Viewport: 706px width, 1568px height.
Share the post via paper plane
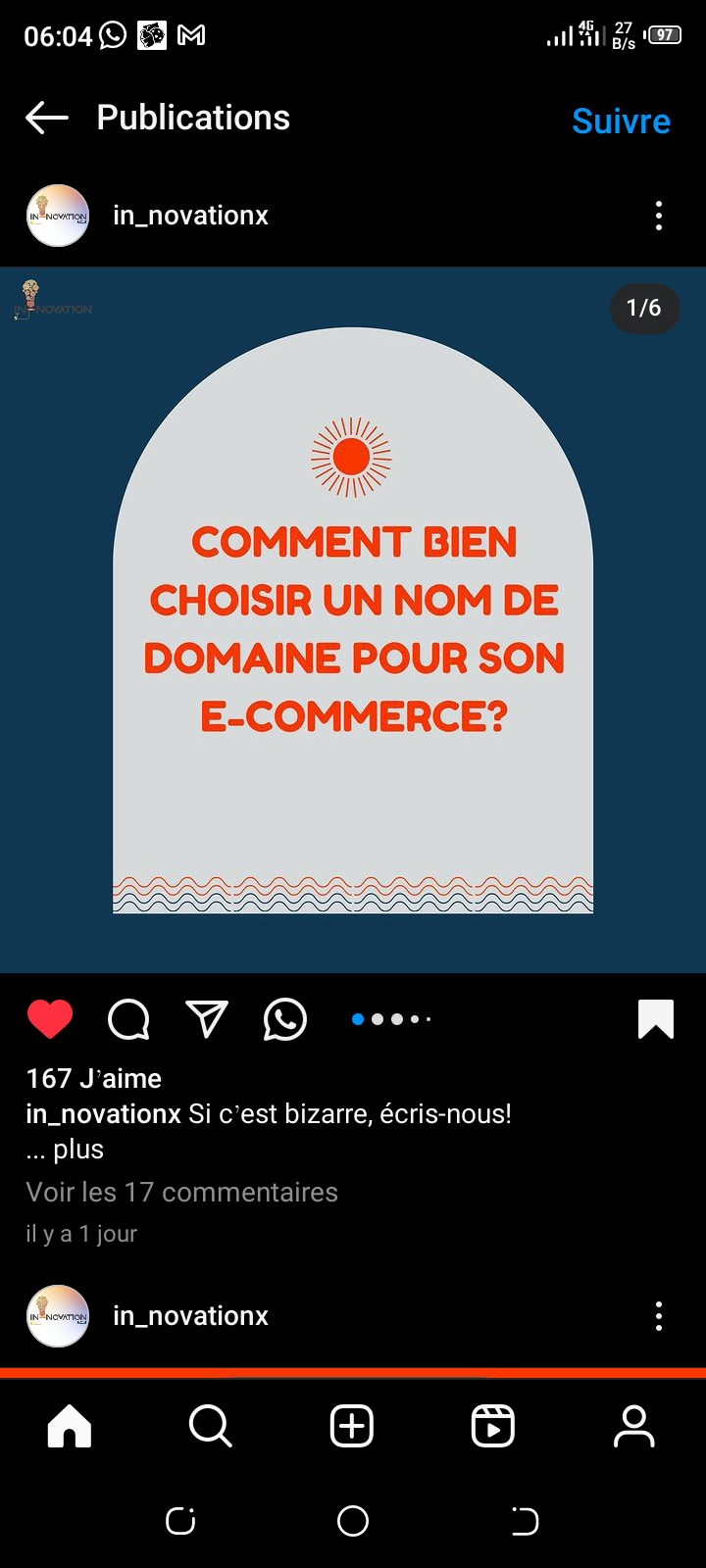click(207, 1019)
